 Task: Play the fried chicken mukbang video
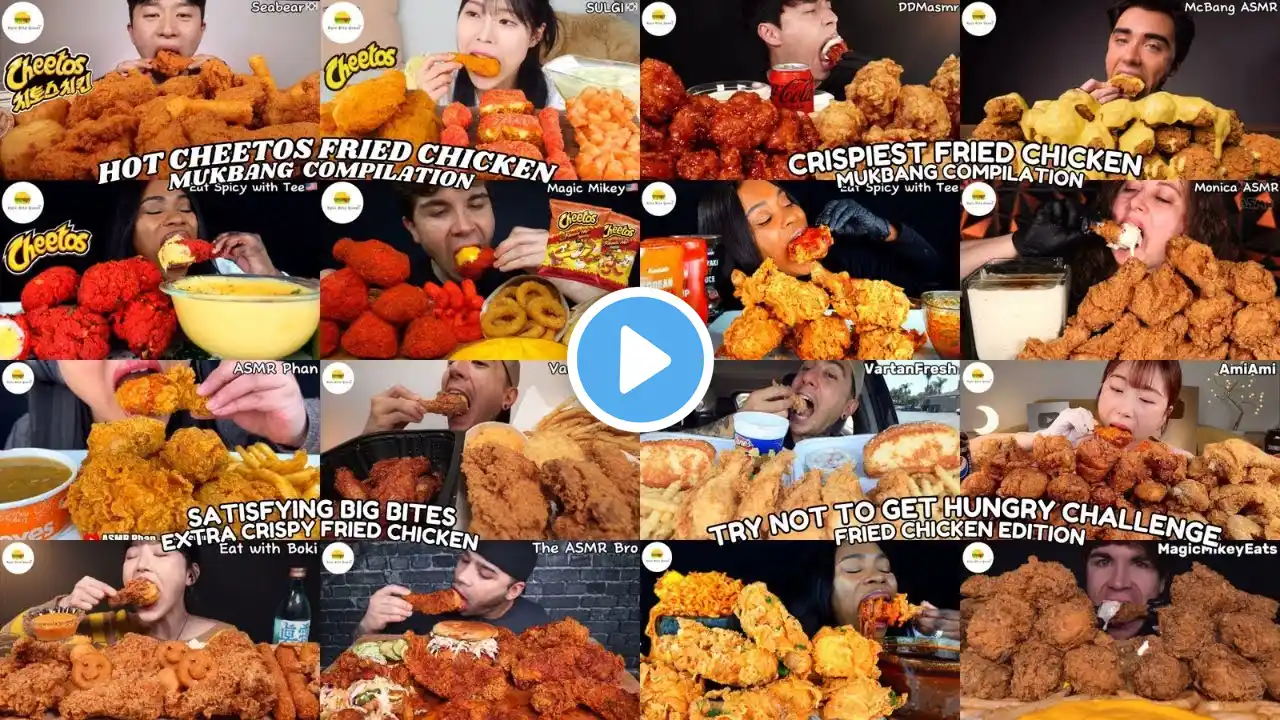click(640, 360)
